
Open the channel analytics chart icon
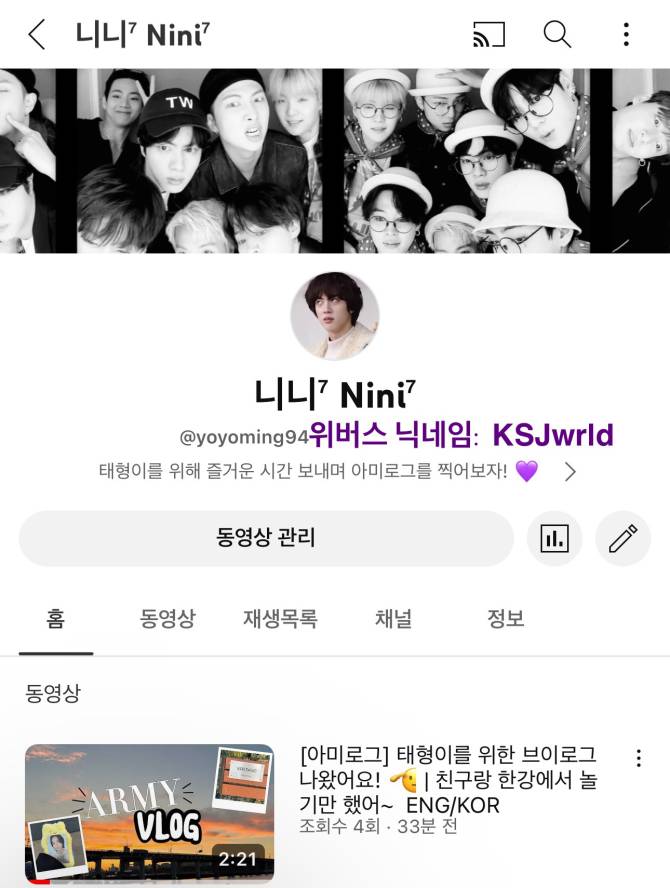tap(555, 539)
